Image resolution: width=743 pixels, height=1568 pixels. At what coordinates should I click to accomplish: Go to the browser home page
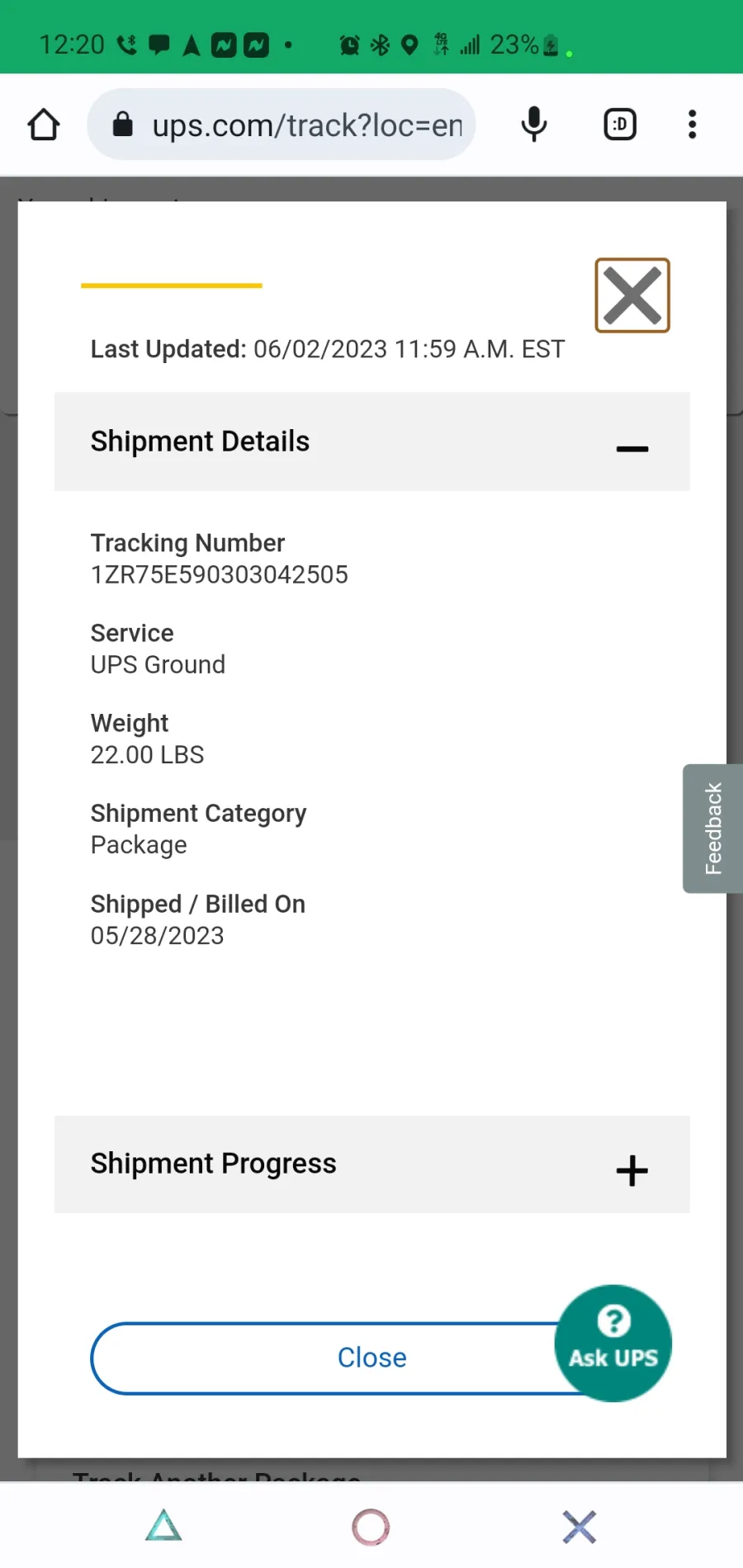pyautogui.click(x=44, y=125)
